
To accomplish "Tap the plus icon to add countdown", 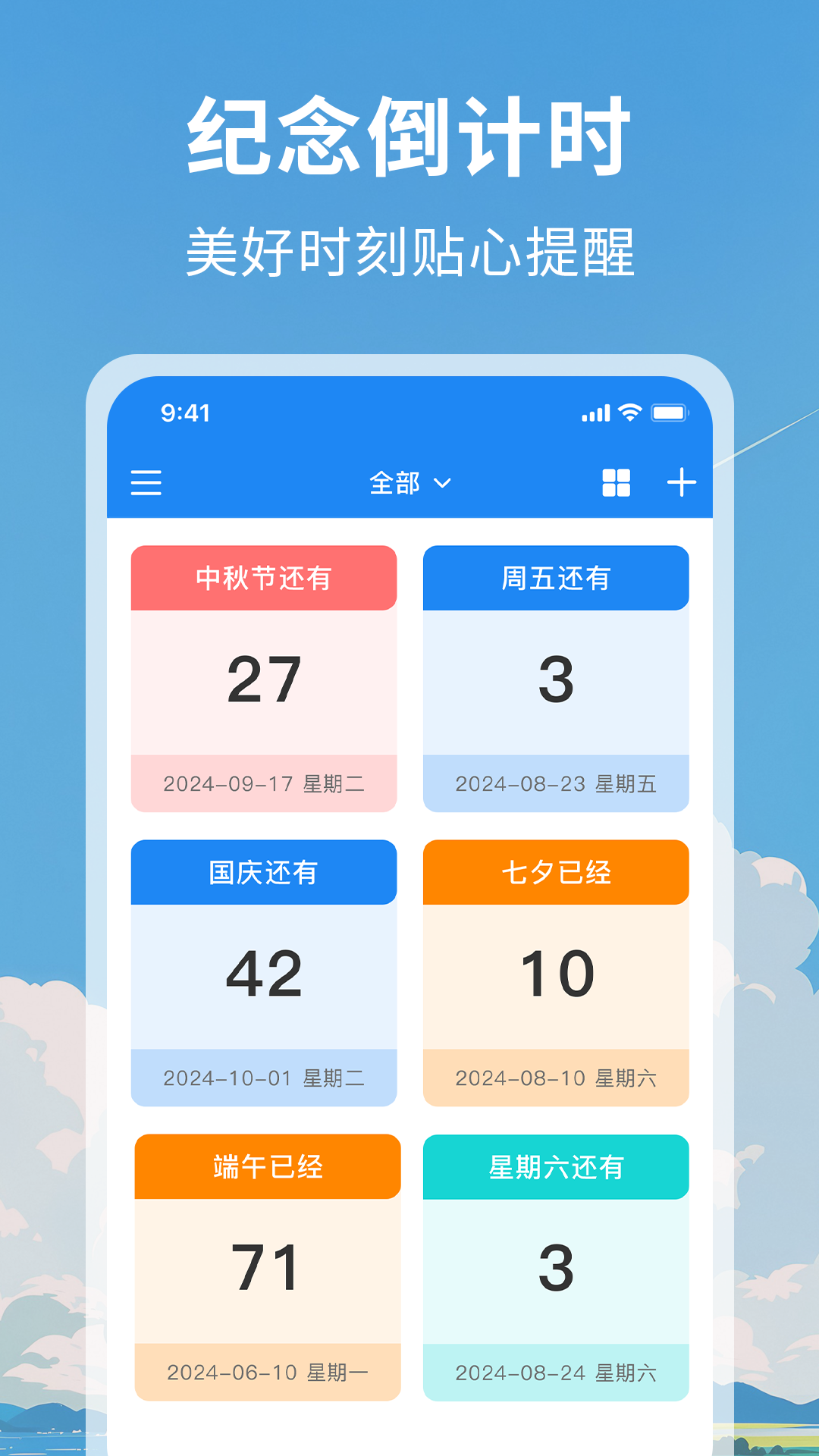I will (682, 482).
